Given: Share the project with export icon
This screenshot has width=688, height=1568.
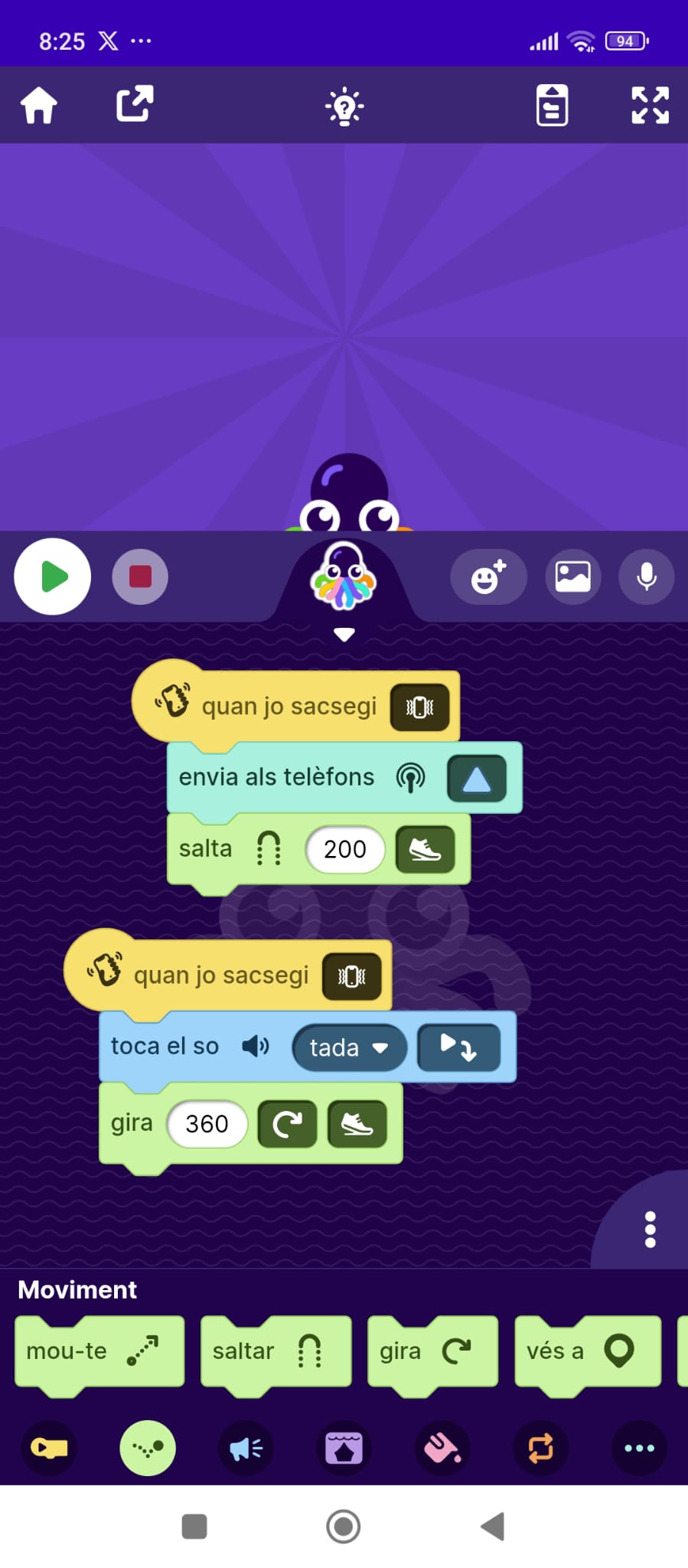Looking at the screenshot, I should pos(135,105).
